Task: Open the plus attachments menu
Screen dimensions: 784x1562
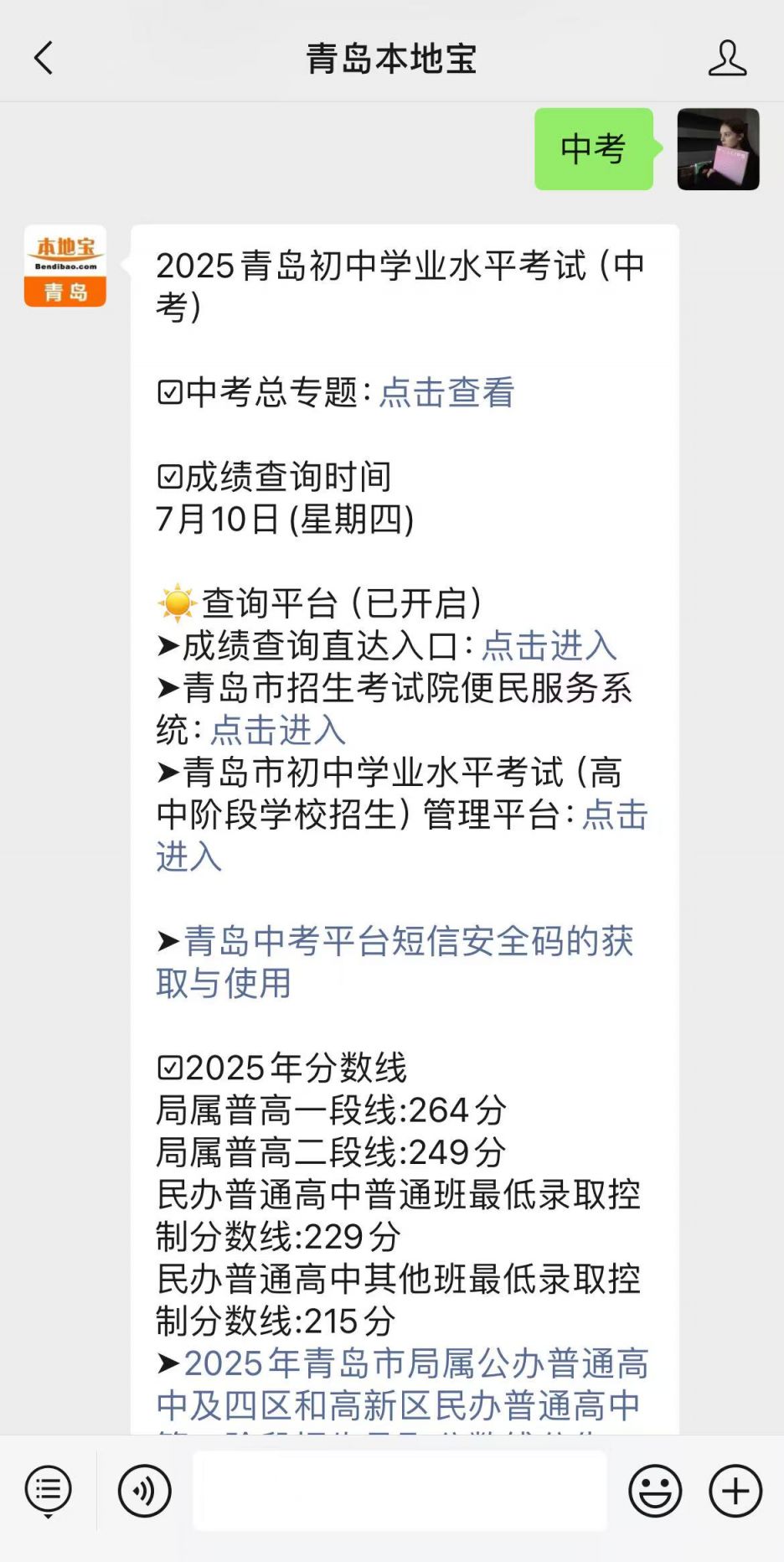Action: point(735,1491)
